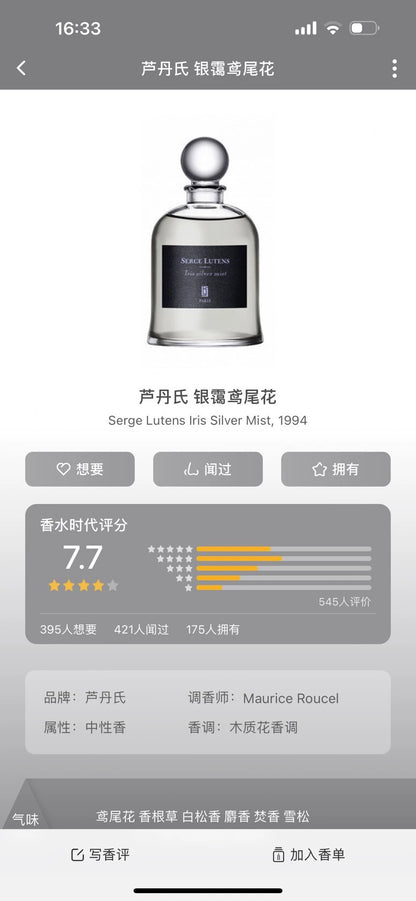Mark the perfume as 闻过 (smelled)
Viewport: 416px width, 901px height.
pos(207,469)
